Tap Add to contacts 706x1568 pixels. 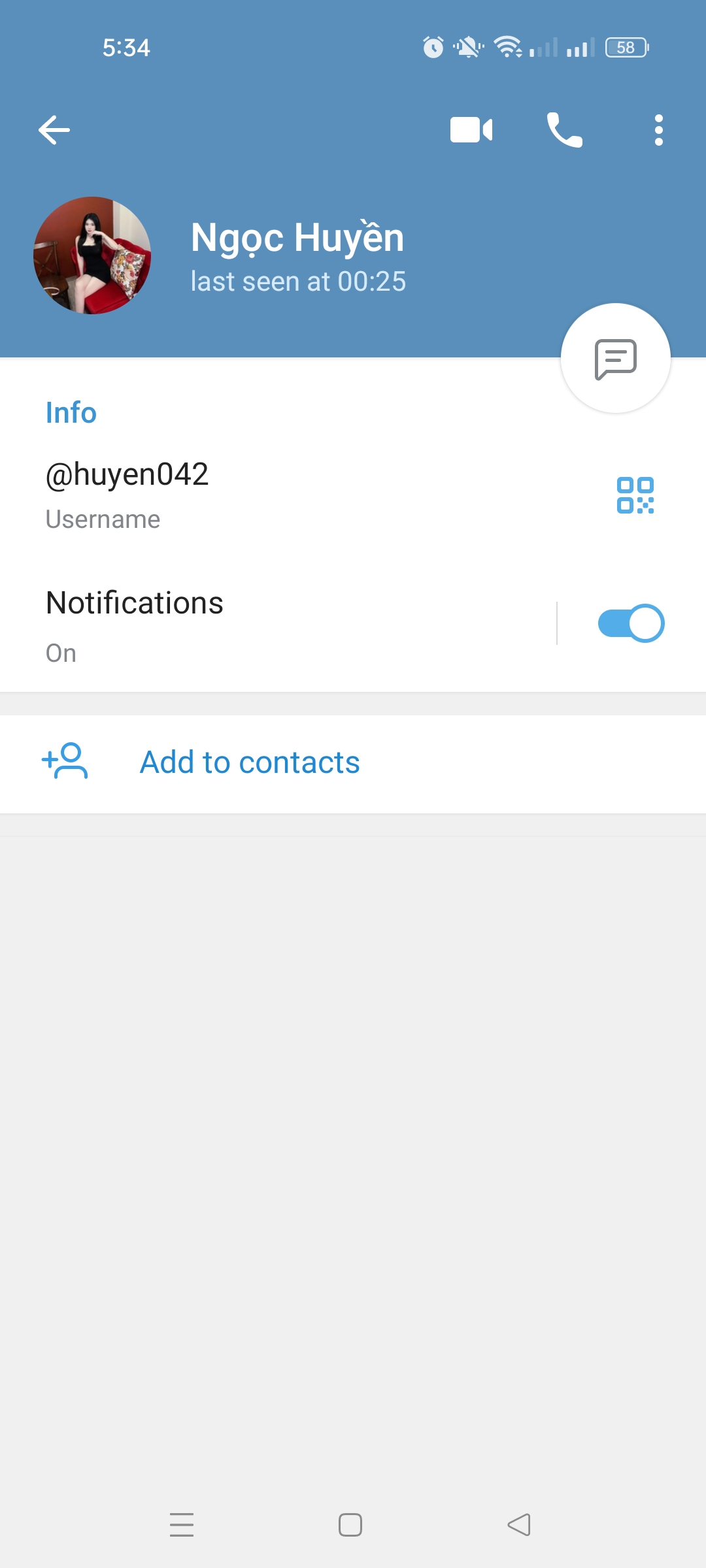coord(248,762)
